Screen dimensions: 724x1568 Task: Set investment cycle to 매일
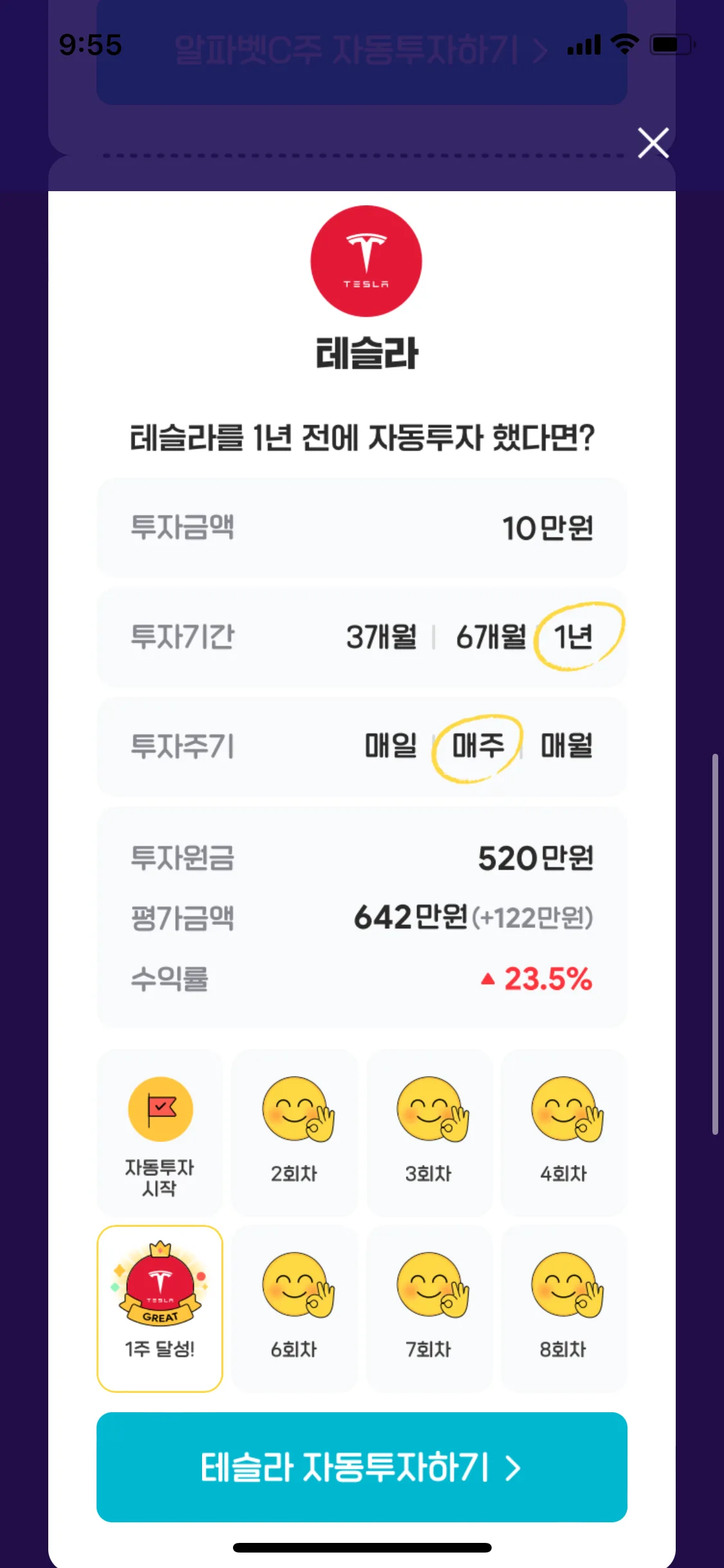[x=391, y=746]
